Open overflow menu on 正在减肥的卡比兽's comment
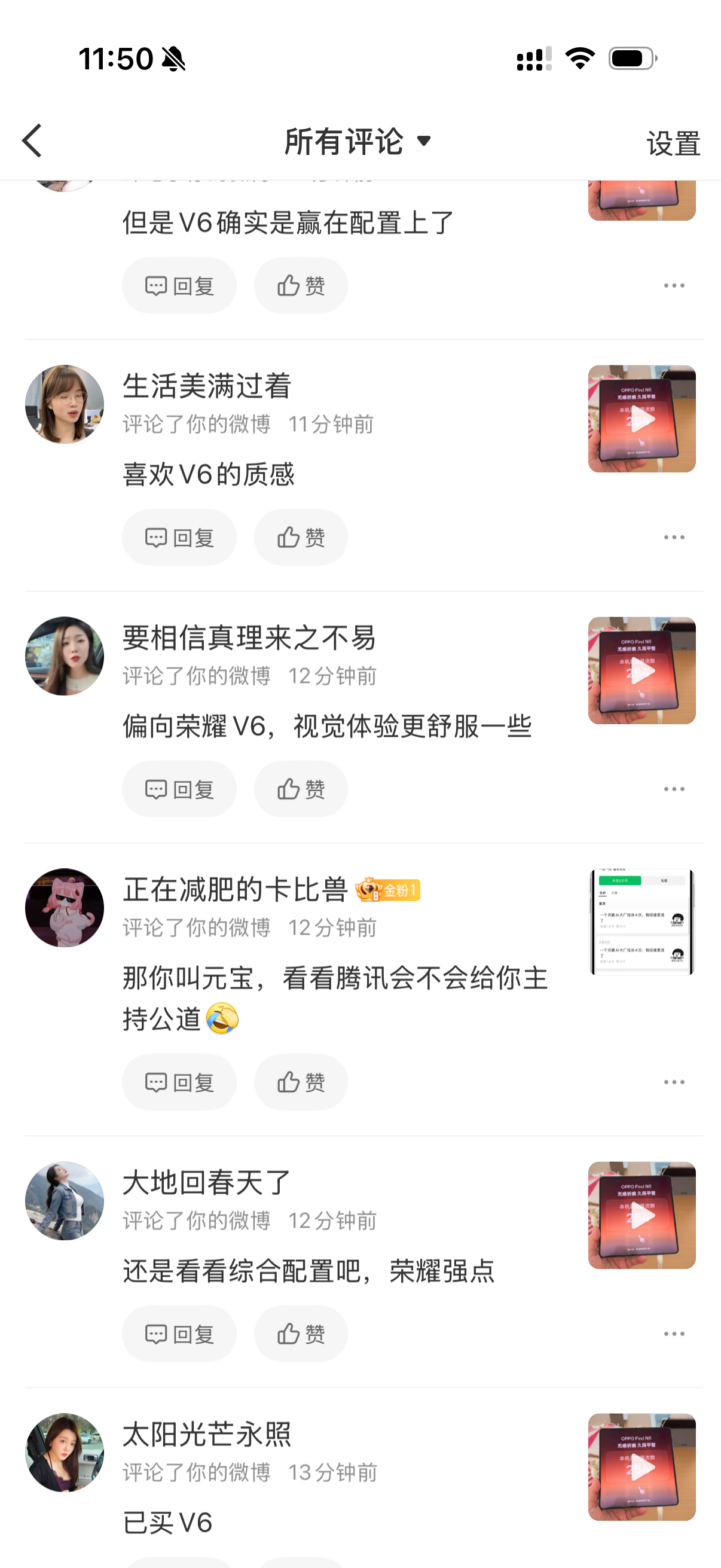The width and height of the screenshot is (721, 1568). click(x=674, y=1082)
